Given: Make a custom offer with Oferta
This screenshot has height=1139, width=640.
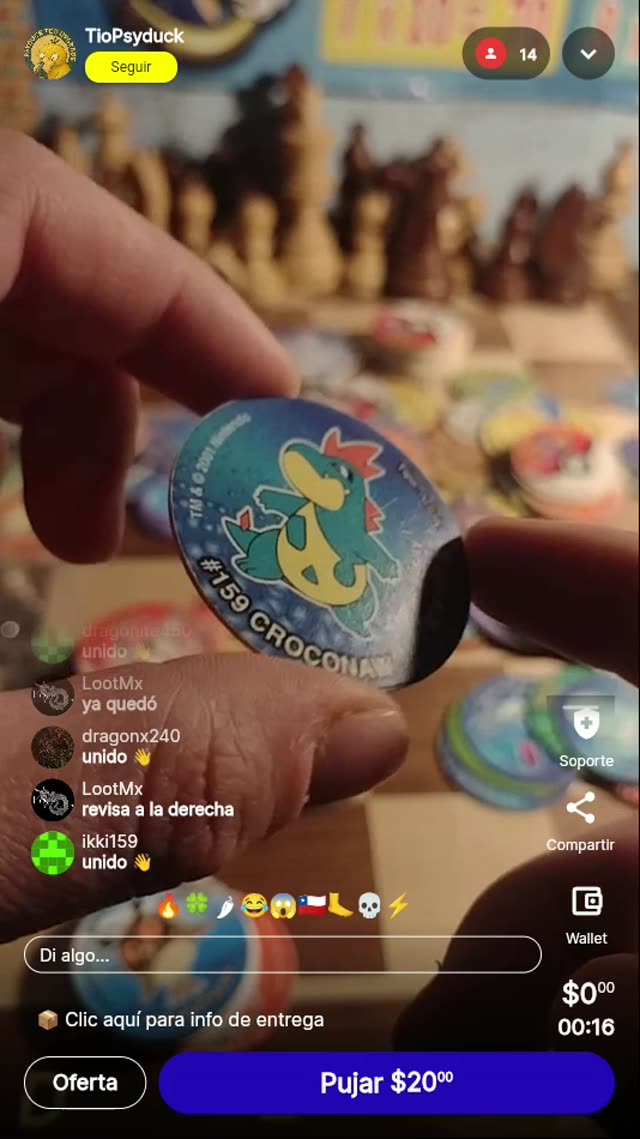Looking at the screenshot, I should (x=85, y=1082).
